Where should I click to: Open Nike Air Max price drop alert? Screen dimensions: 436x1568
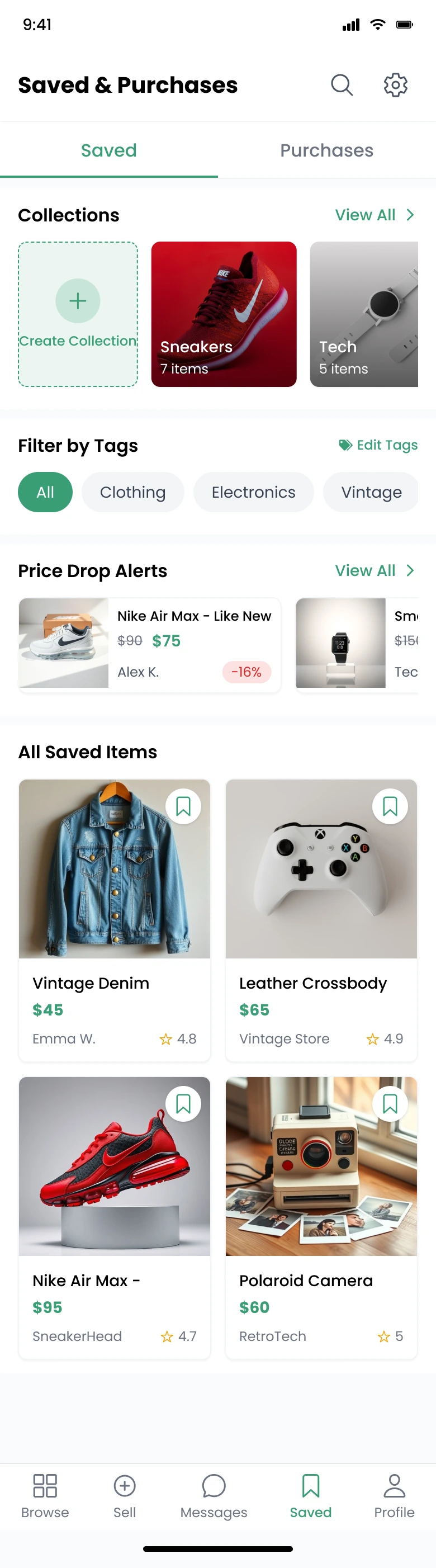click(150, 644)
